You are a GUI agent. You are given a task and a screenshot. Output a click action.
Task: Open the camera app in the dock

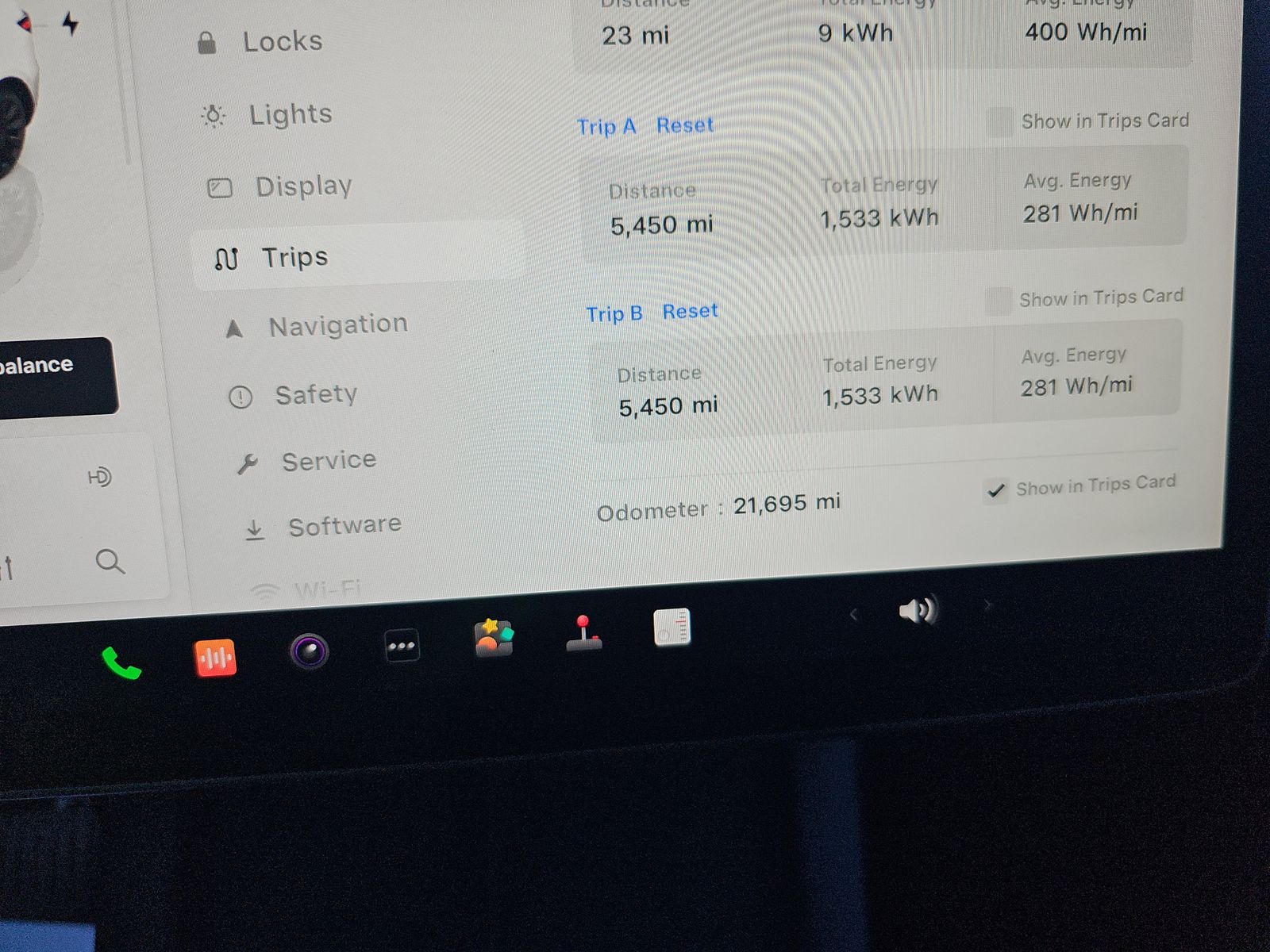309,652
